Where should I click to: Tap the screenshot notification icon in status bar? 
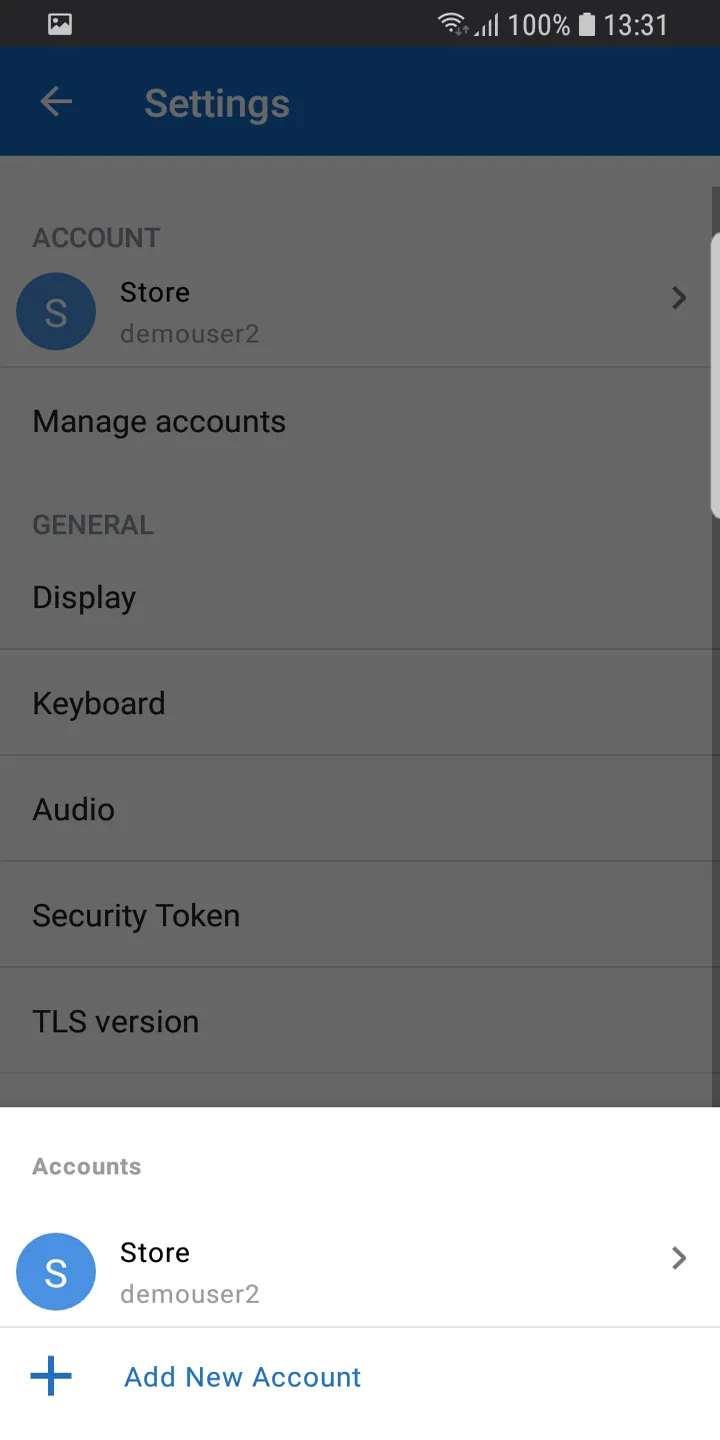[60, 24]
